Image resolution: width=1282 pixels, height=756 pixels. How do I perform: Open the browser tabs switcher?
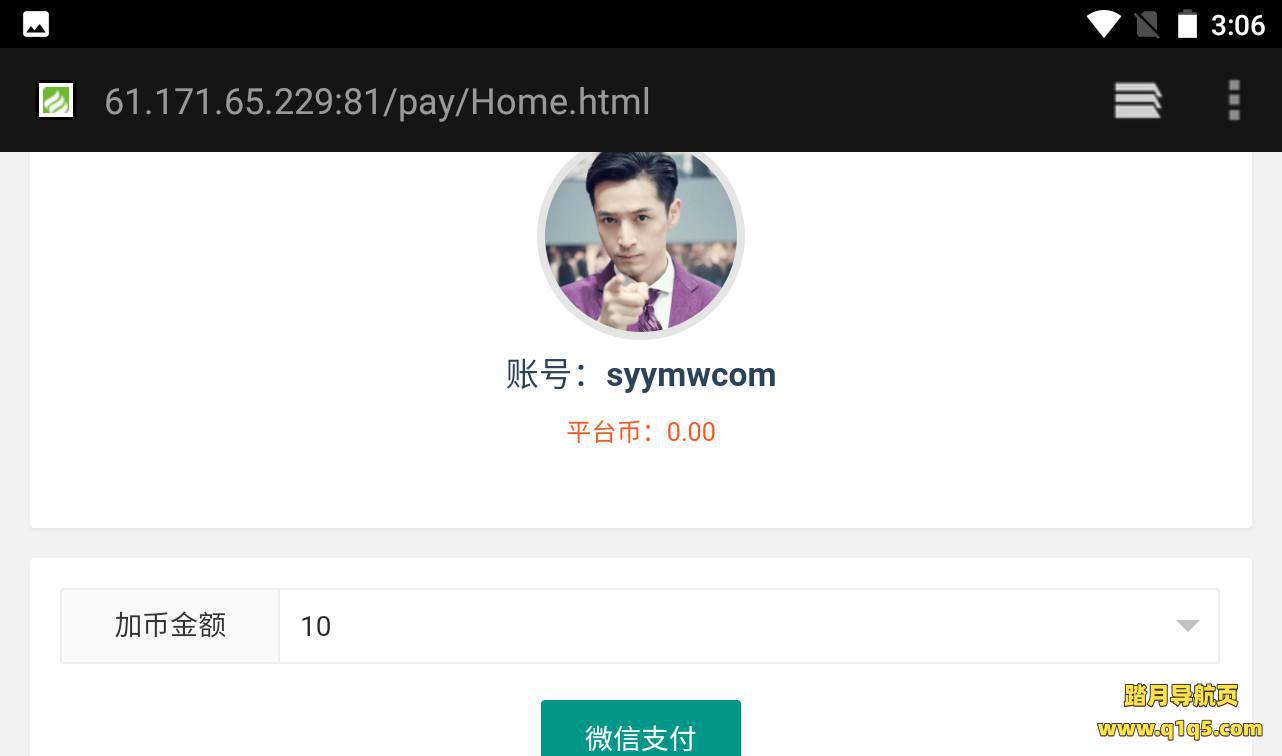click(x=1138, y=101)
